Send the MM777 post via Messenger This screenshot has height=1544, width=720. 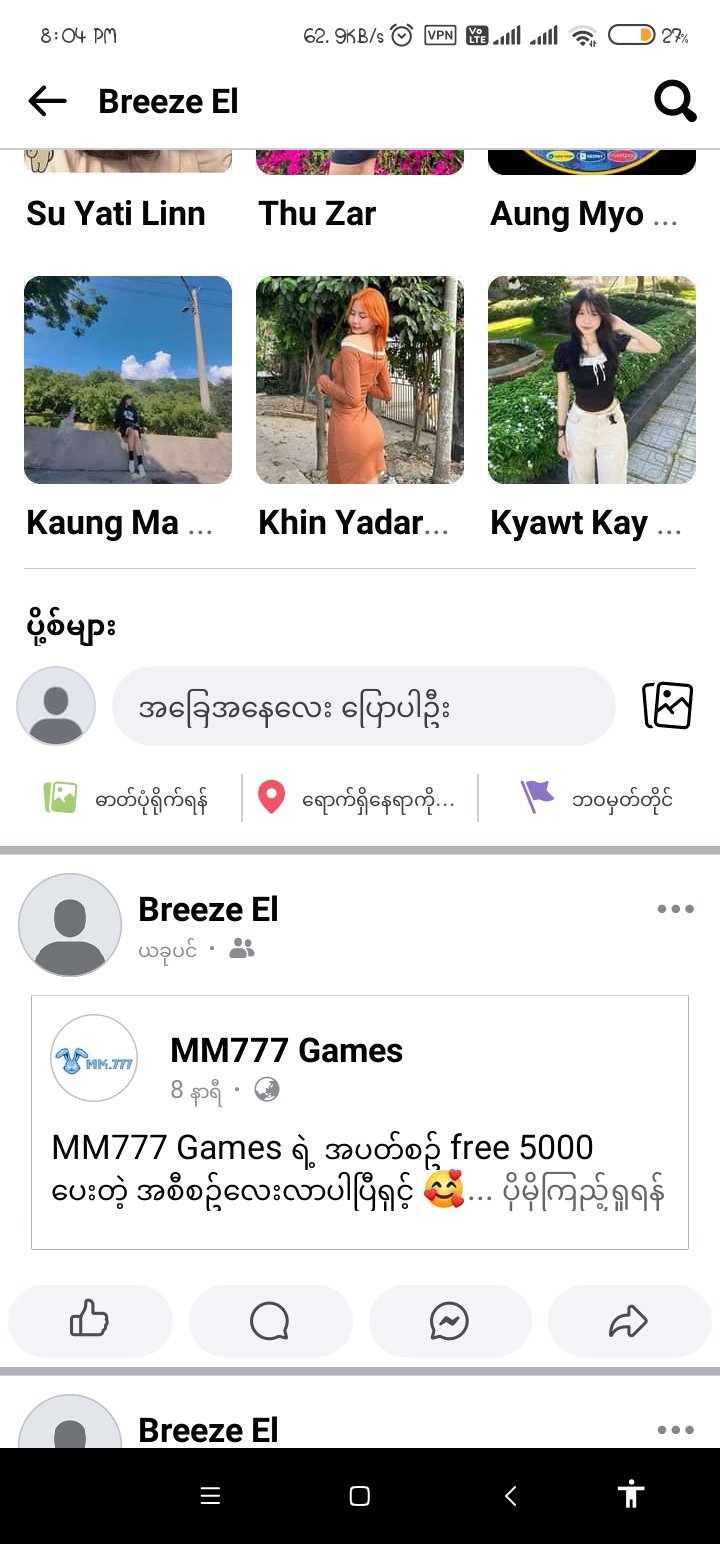(x=450, y=1321)
